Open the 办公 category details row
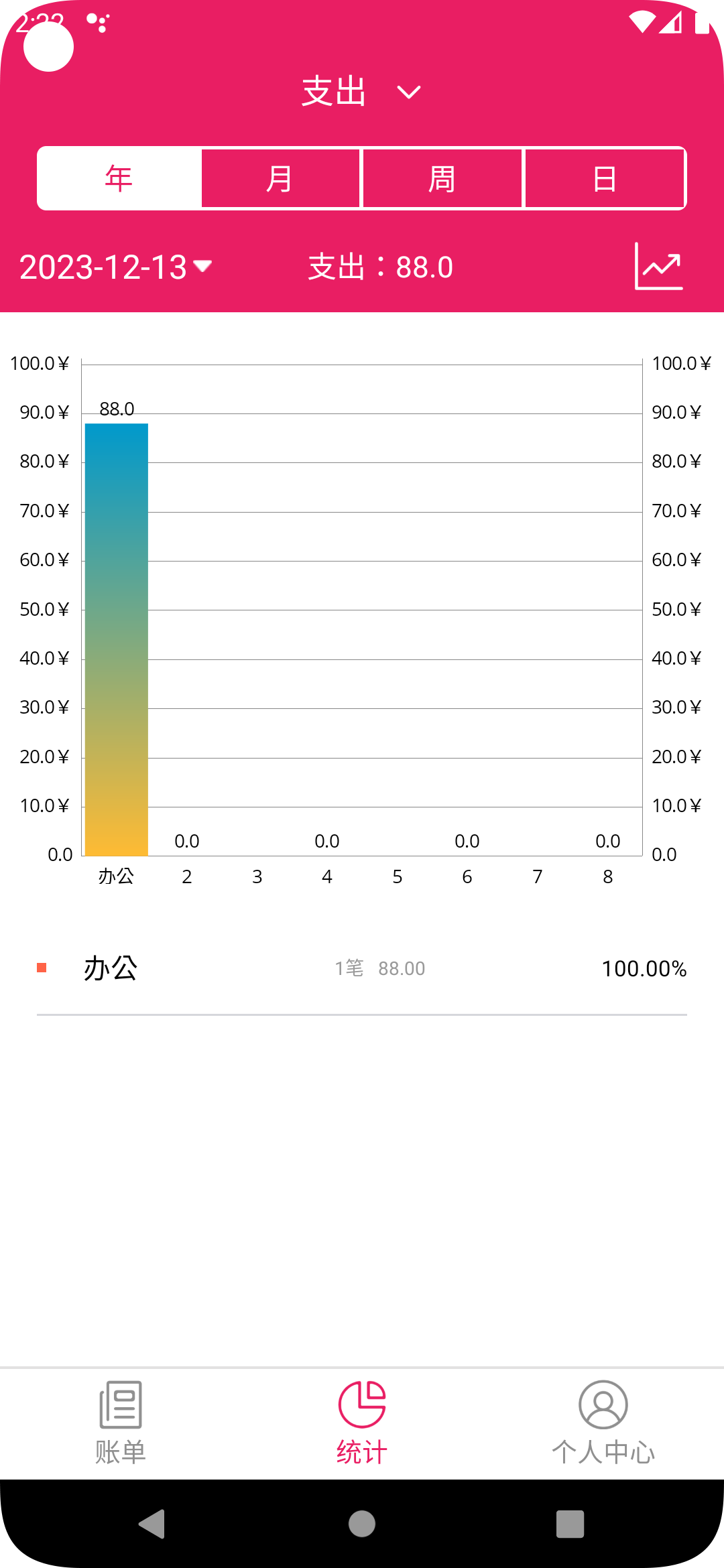724x1568 pixels. (362, 968)
